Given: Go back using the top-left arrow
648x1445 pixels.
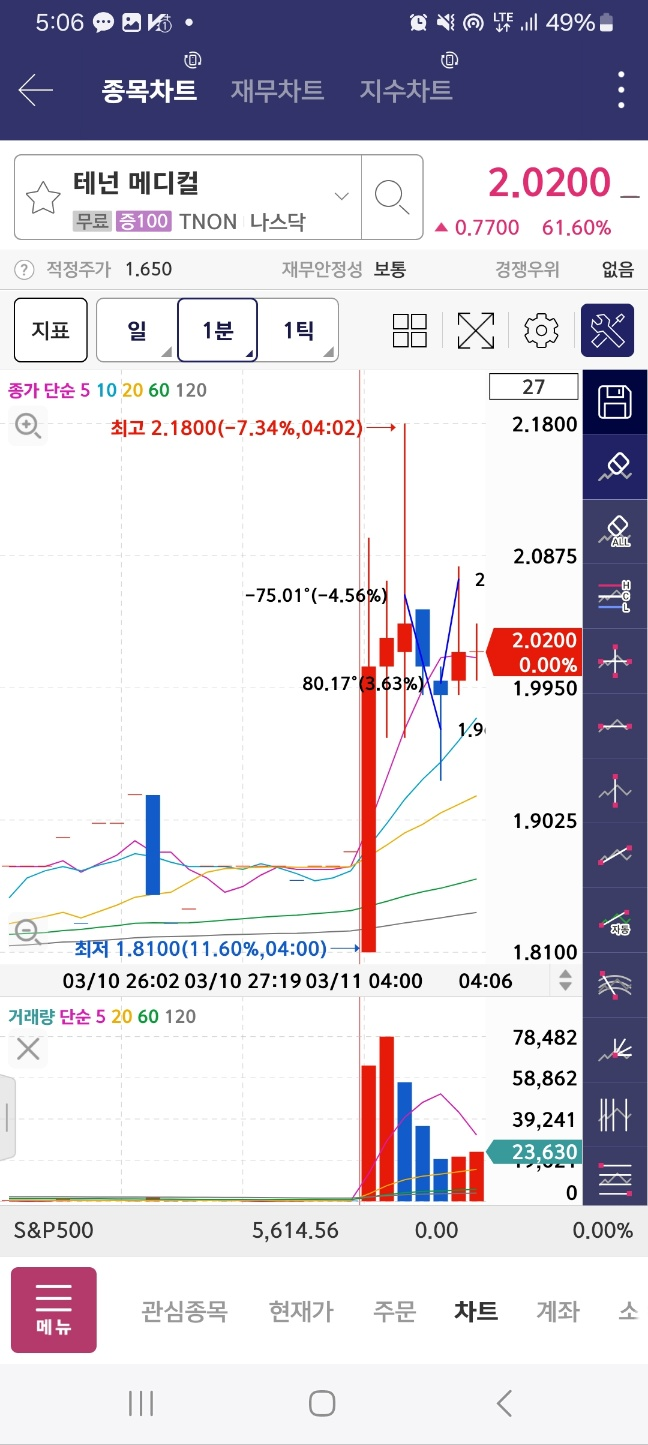Looking at the screenshot, I should pyautogui.click(x=36, y=91).
